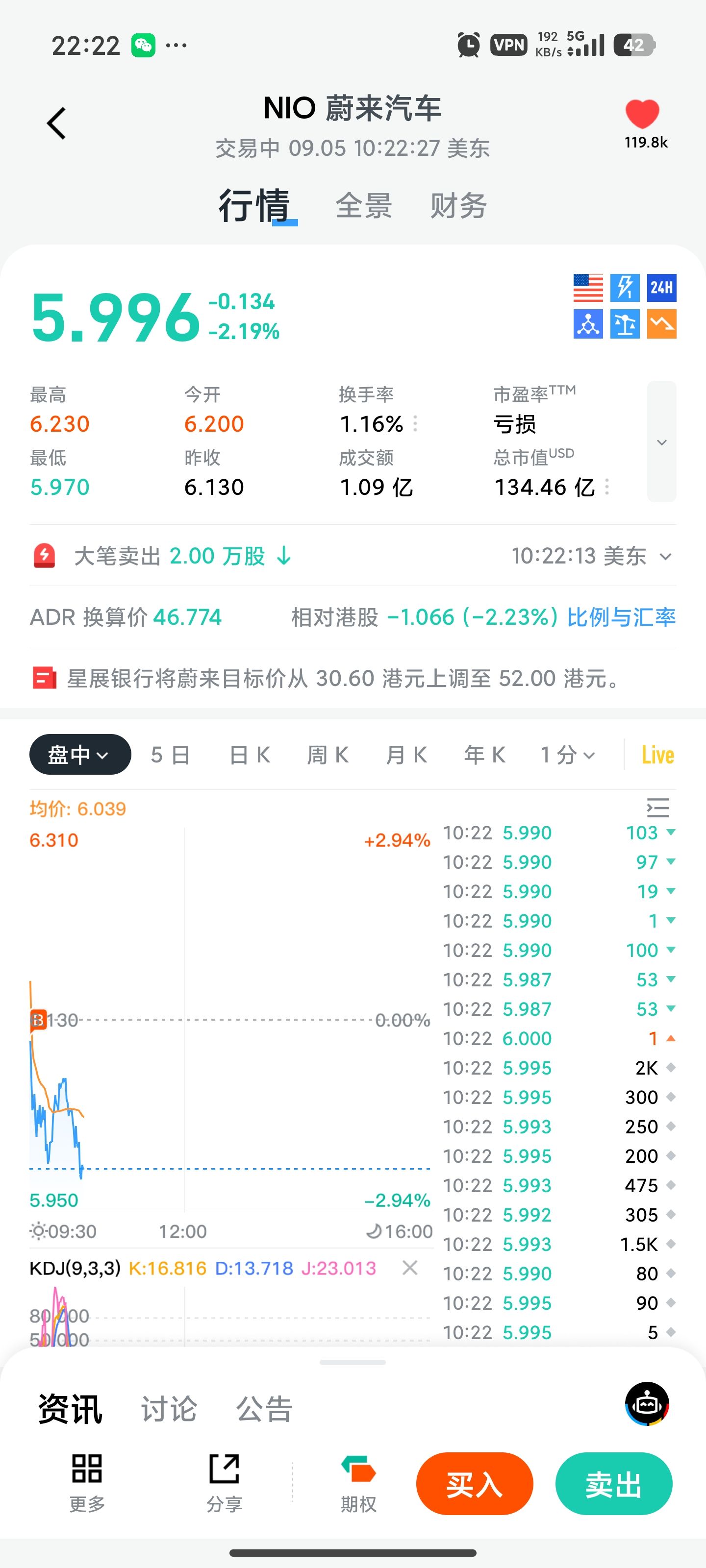
Task: Go back using the top-left arrow
Action: (57, 123)
